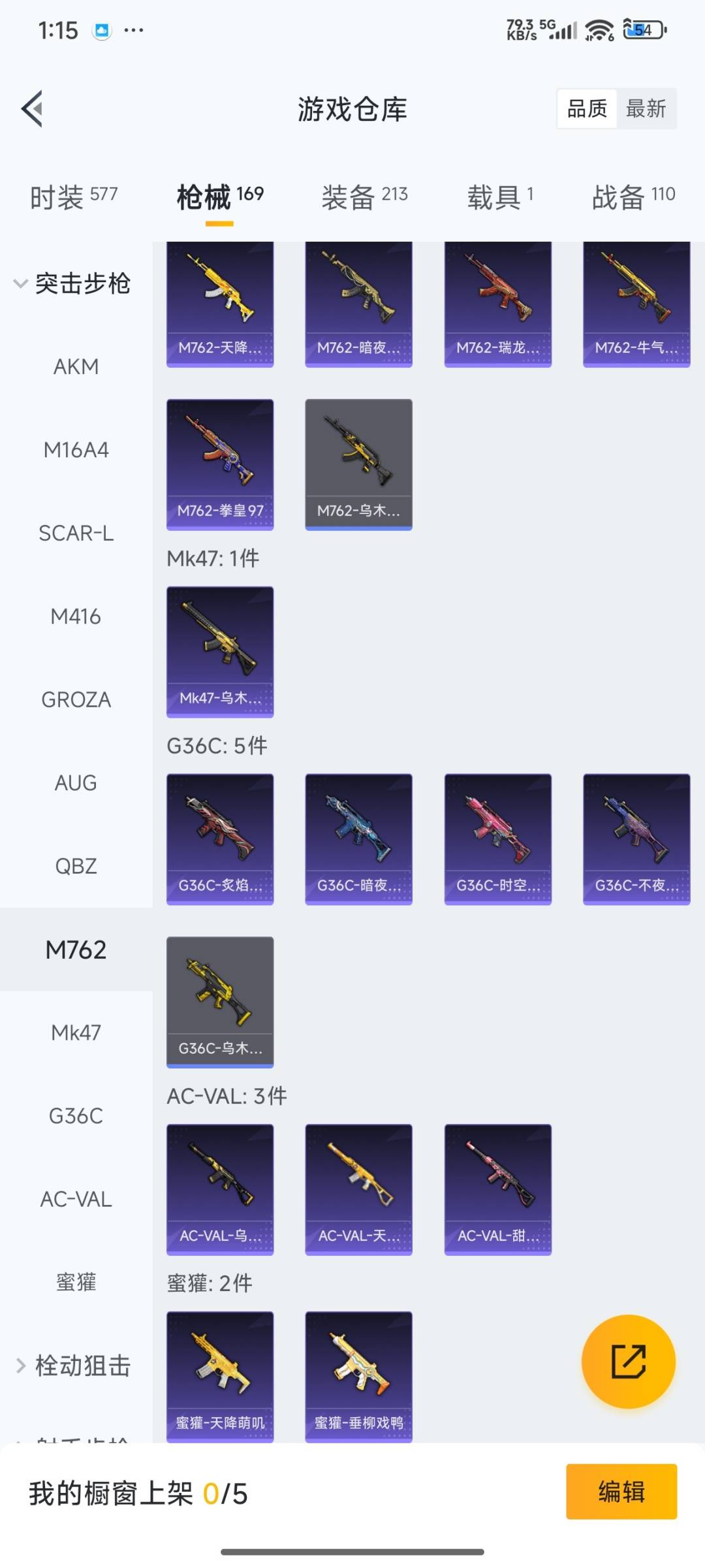The image size is (705, 1568).
Task: View the Mk47-乌木 skin tile
Action: [x=220, y=652]
